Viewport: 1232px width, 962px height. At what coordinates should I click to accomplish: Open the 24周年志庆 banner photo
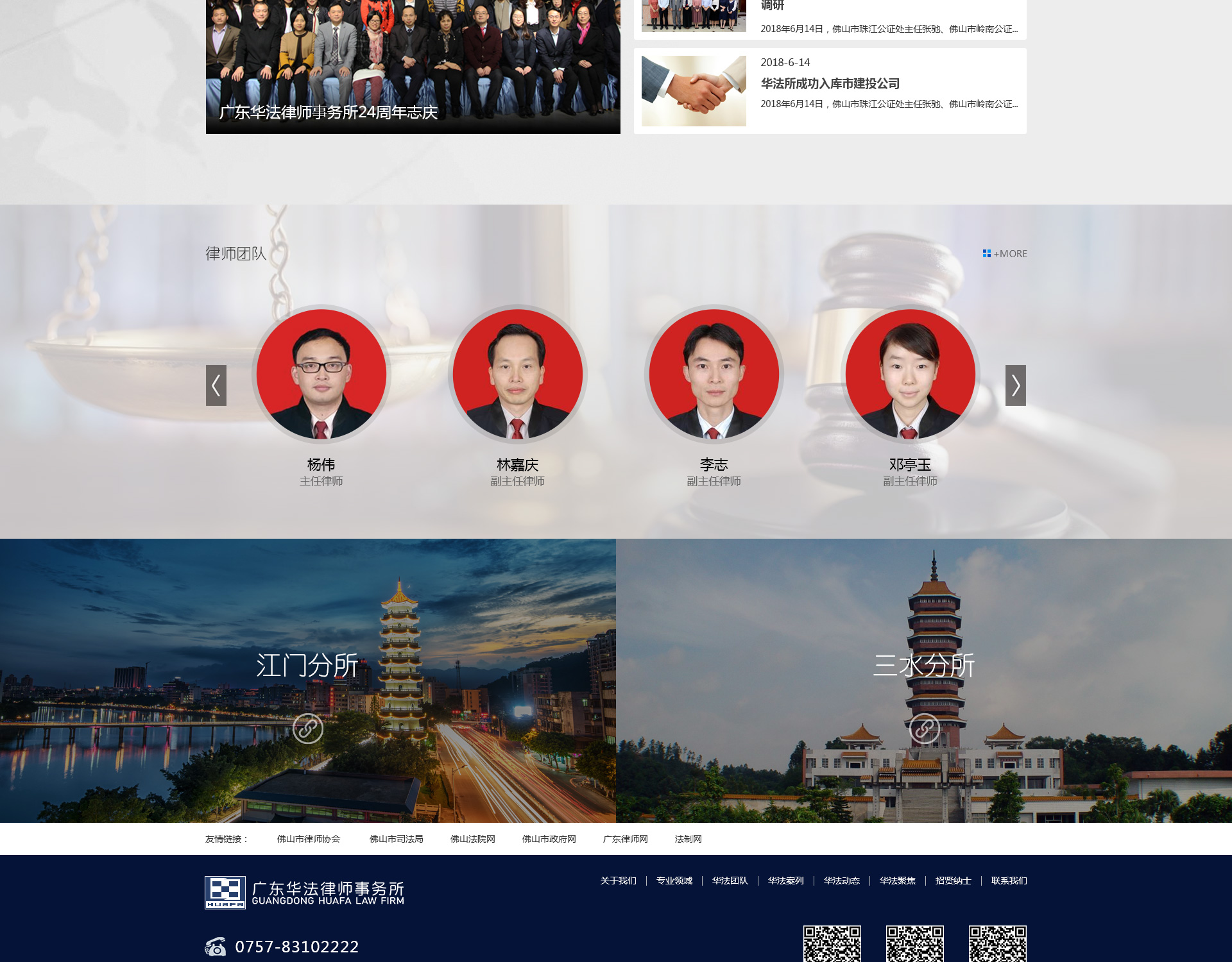(x=413, y=64)
